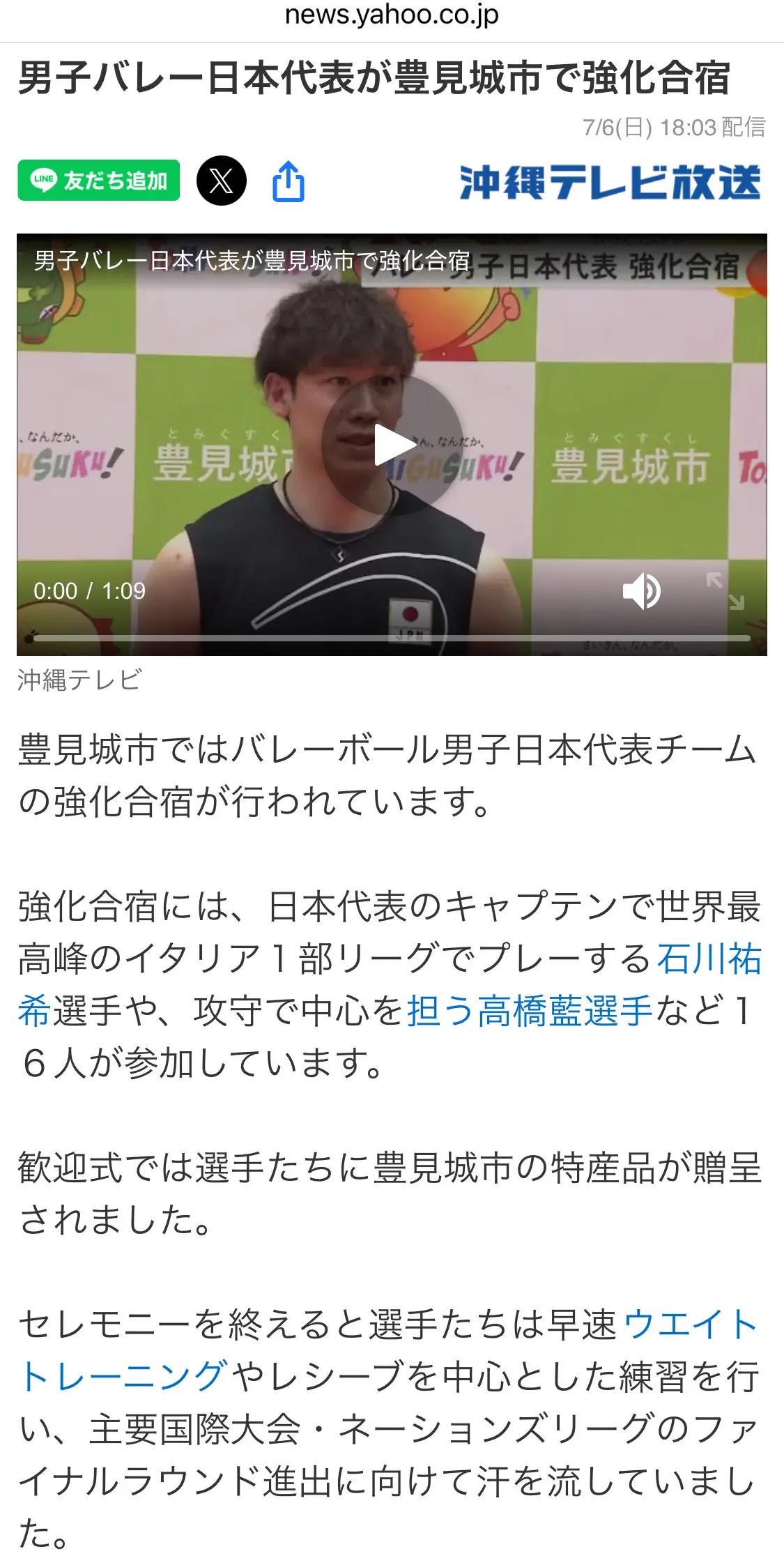
Task: Play the volleyball training camp video
Action: [392, 445]
